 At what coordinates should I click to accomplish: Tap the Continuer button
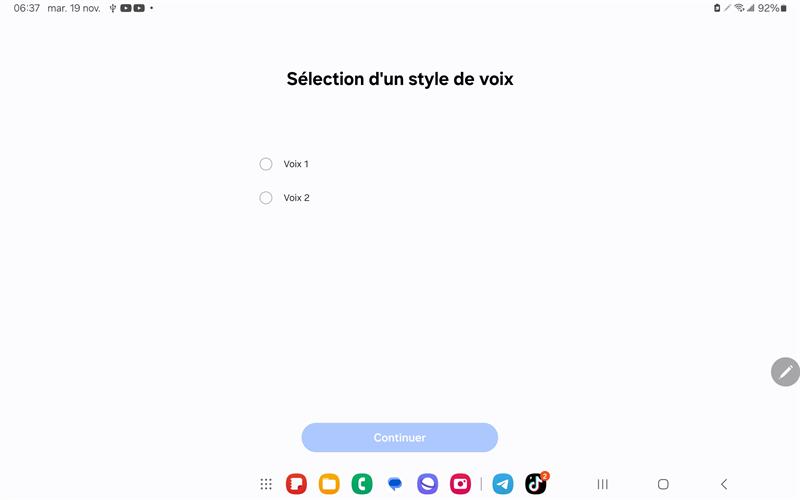[x=399, y=437]
